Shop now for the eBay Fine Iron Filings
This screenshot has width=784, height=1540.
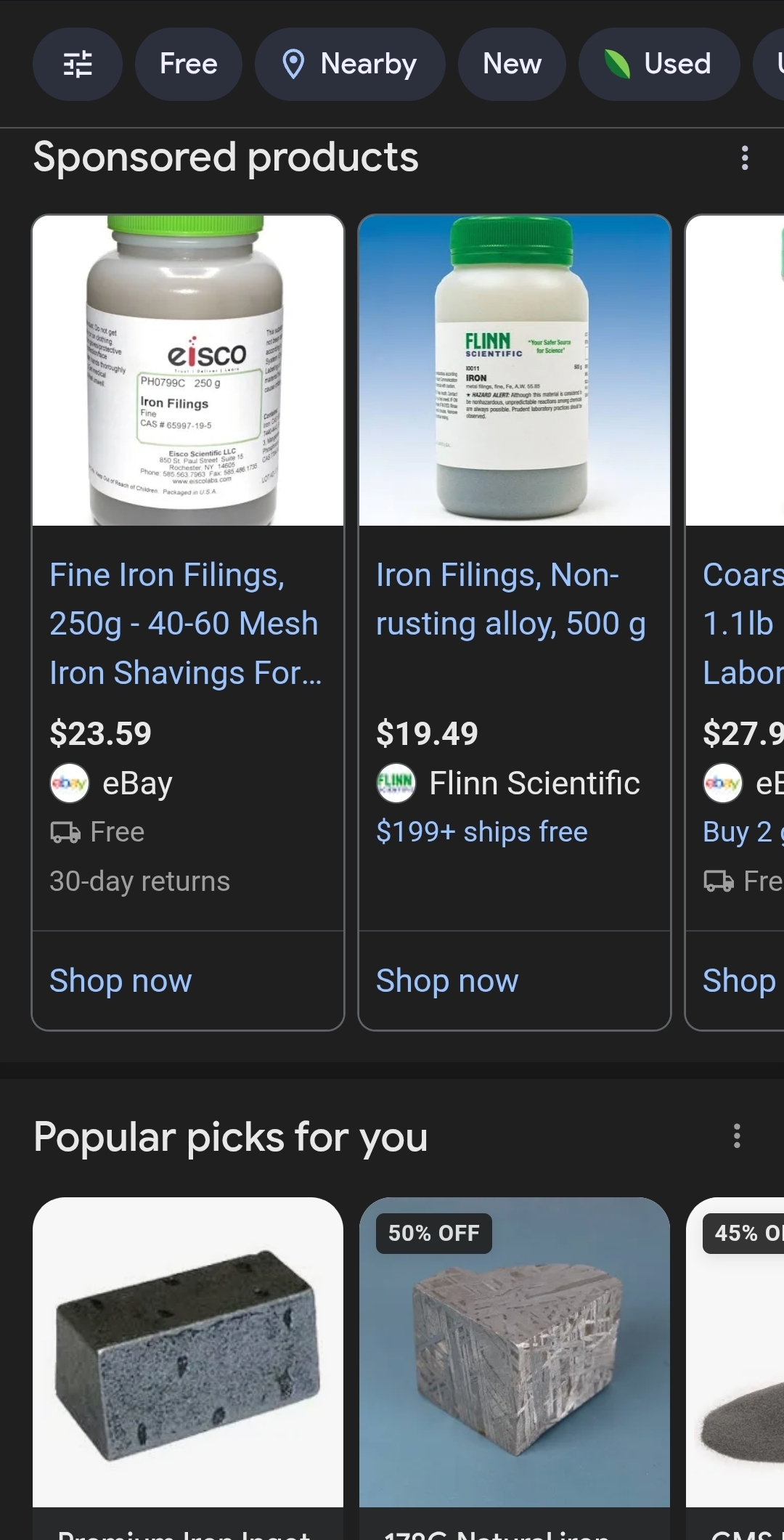point(121,981)
